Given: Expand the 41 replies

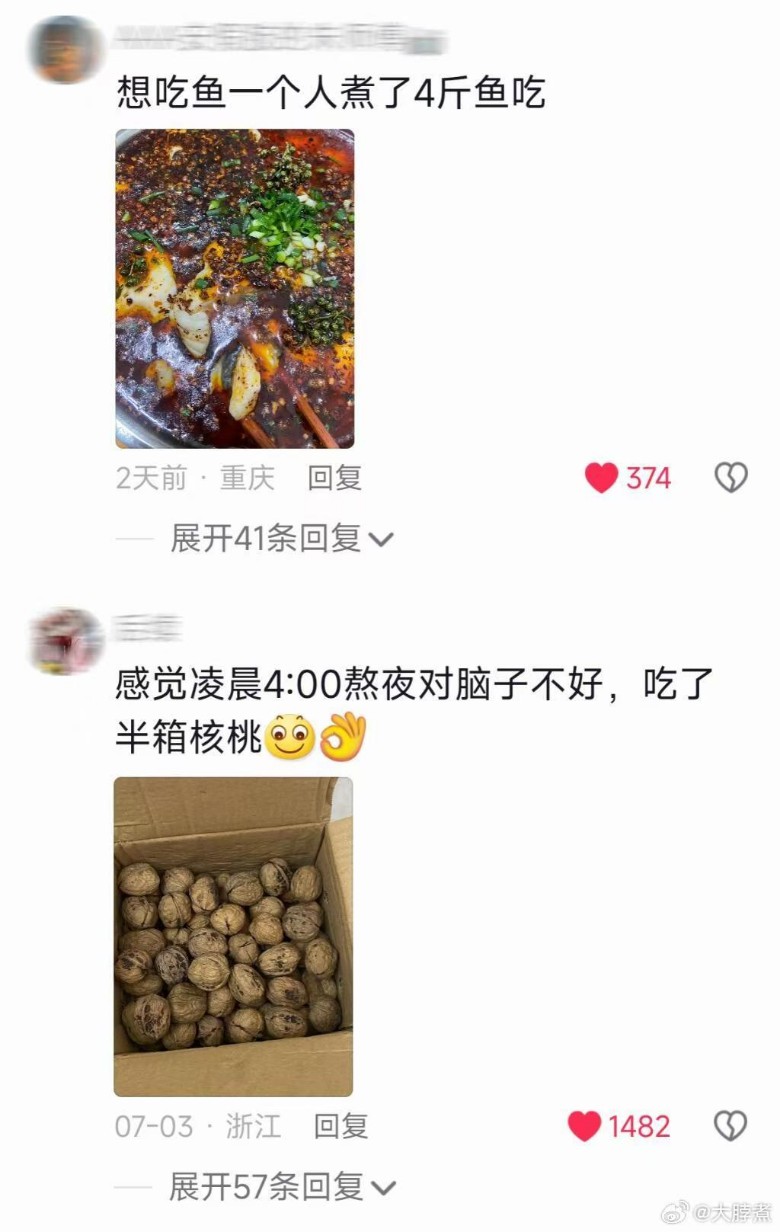Looking at the screenshot, I should 282,540.
